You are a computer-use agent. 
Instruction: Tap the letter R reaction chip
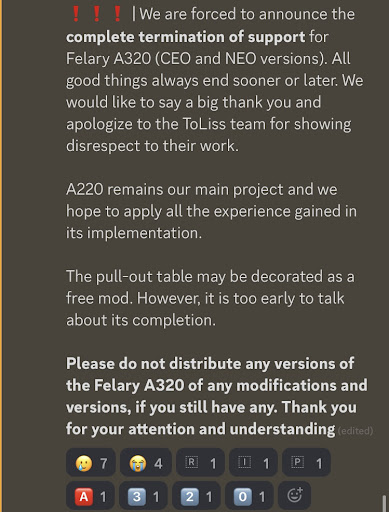(200, 462)
